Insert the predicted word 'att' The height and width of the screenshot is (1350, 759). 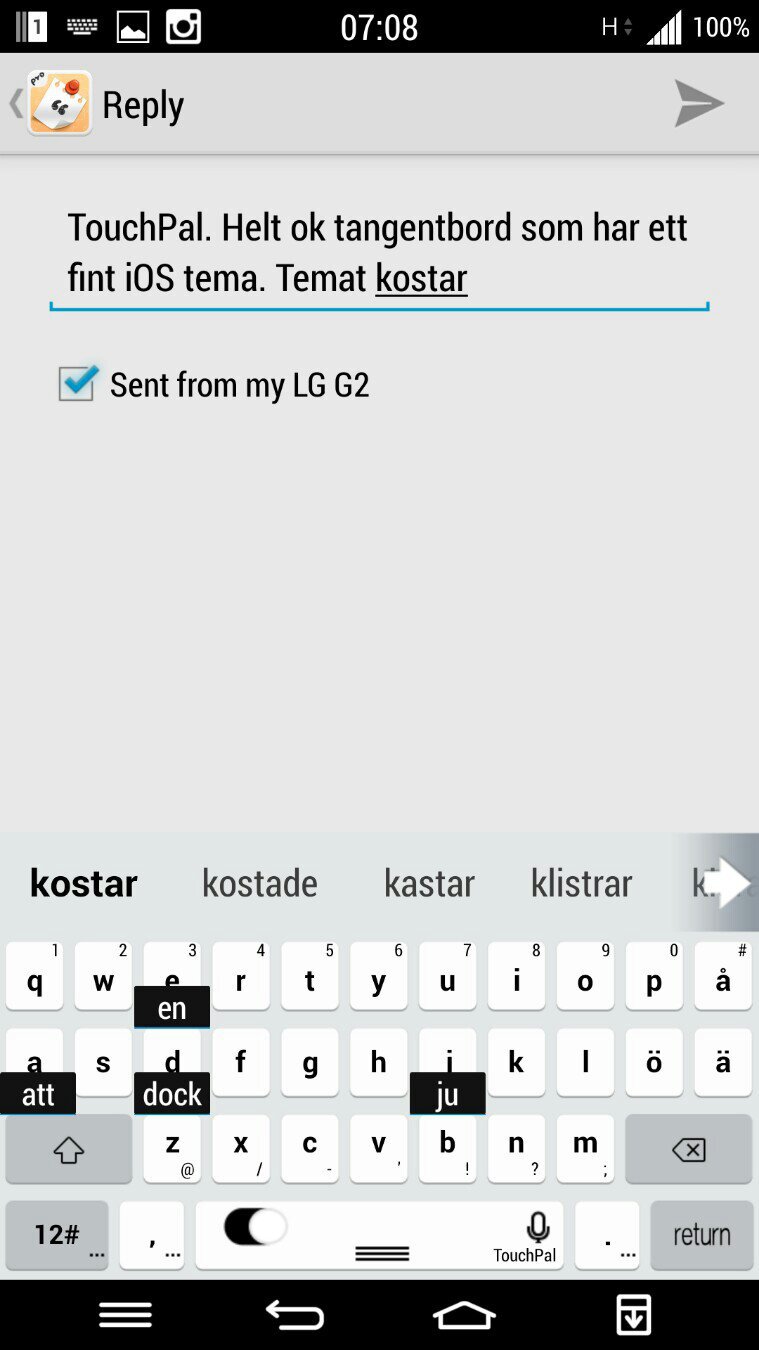coord(38,1094)
